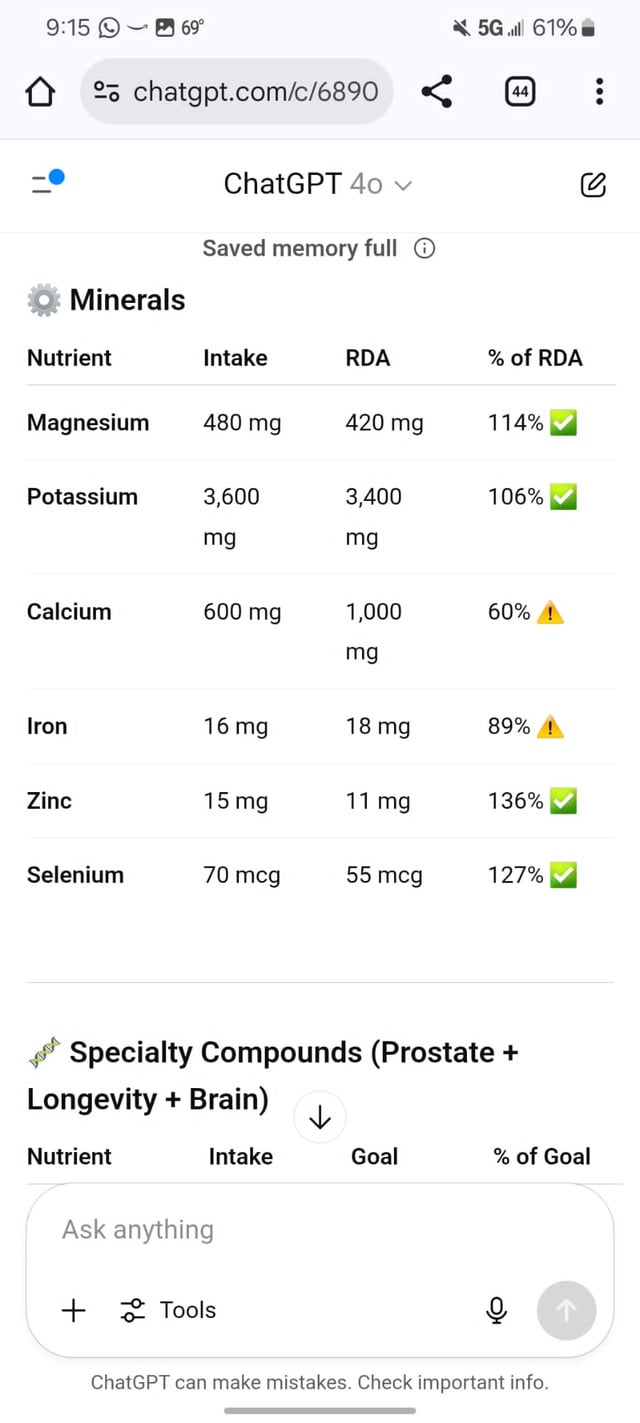The height and width of the screenshot is (1423, 640).
Task: Expand the ChatGPT 4o model selector
Action: 318,184
